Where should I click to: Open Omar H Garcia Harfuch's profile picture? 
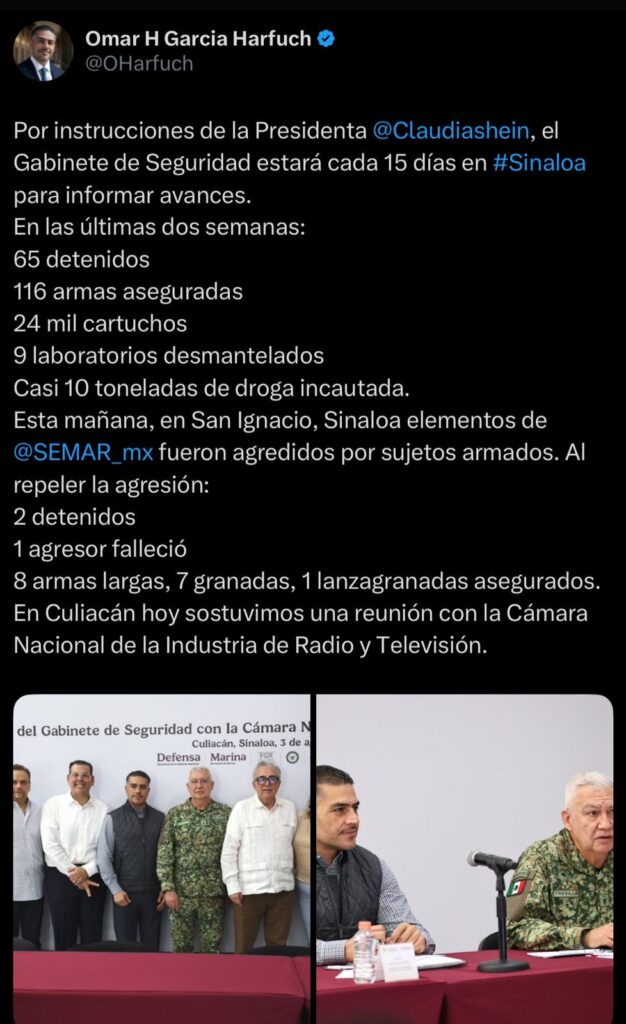[43, 51]
